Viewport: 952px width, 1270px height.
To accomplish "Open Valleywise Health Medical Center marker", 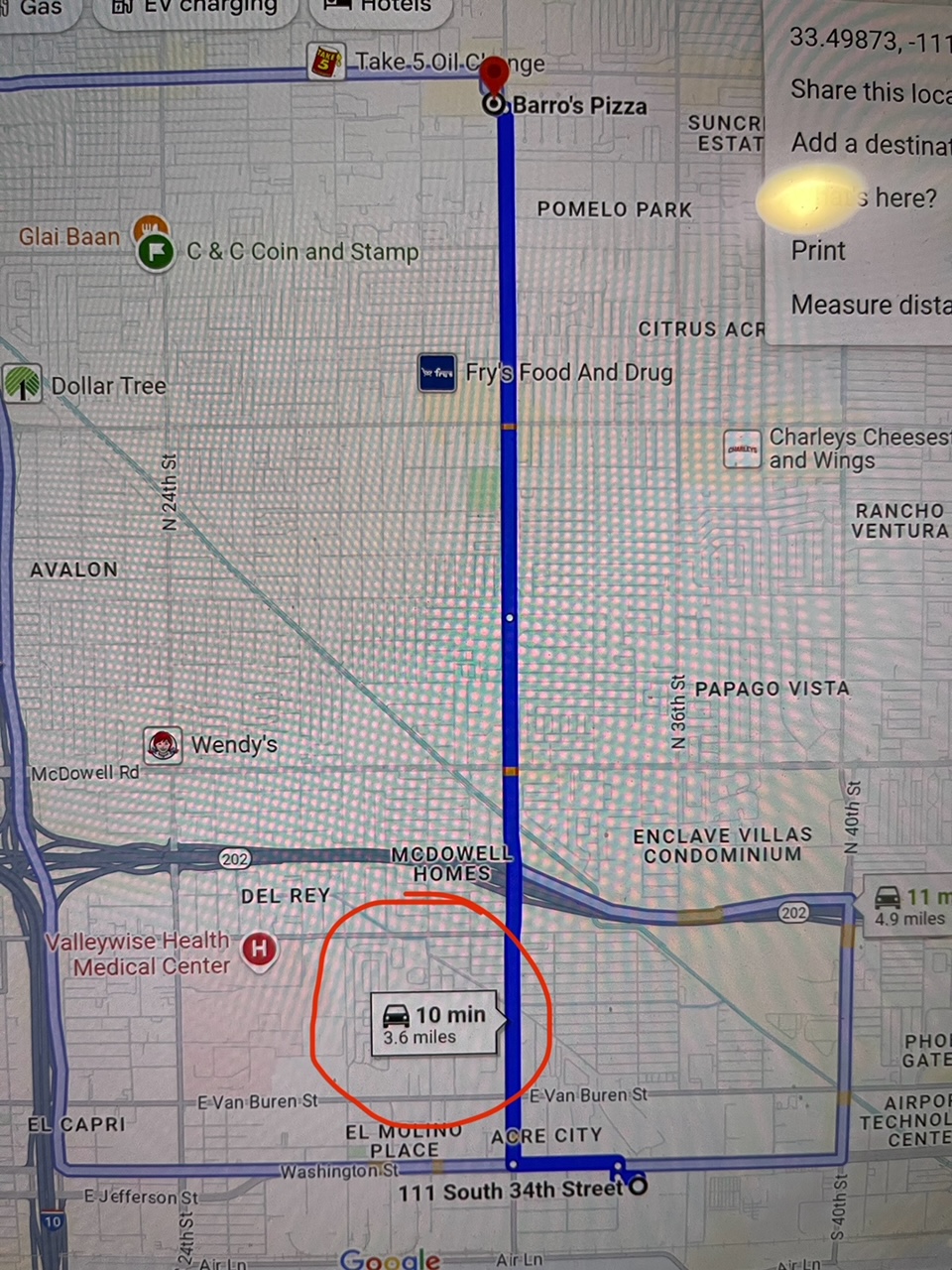I will pos(259,950).
